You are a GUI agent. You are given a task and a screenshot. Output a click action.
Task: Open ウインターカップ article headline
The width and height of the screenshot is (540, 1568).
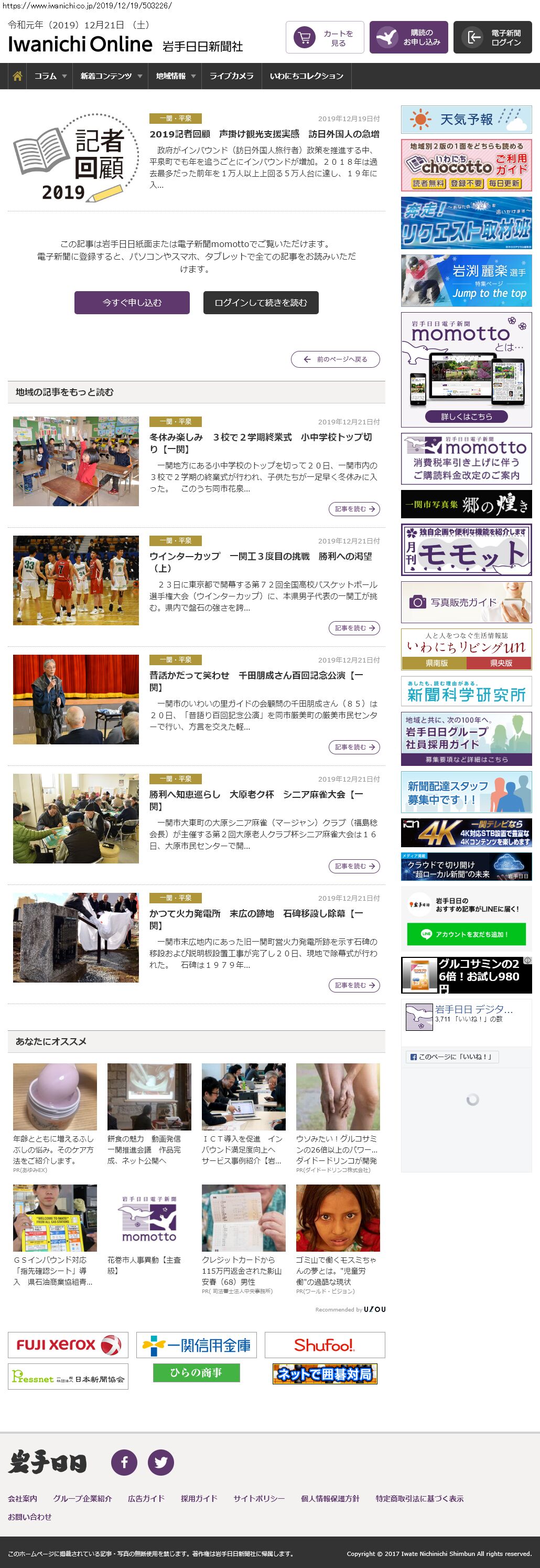[x=260, y=562]
